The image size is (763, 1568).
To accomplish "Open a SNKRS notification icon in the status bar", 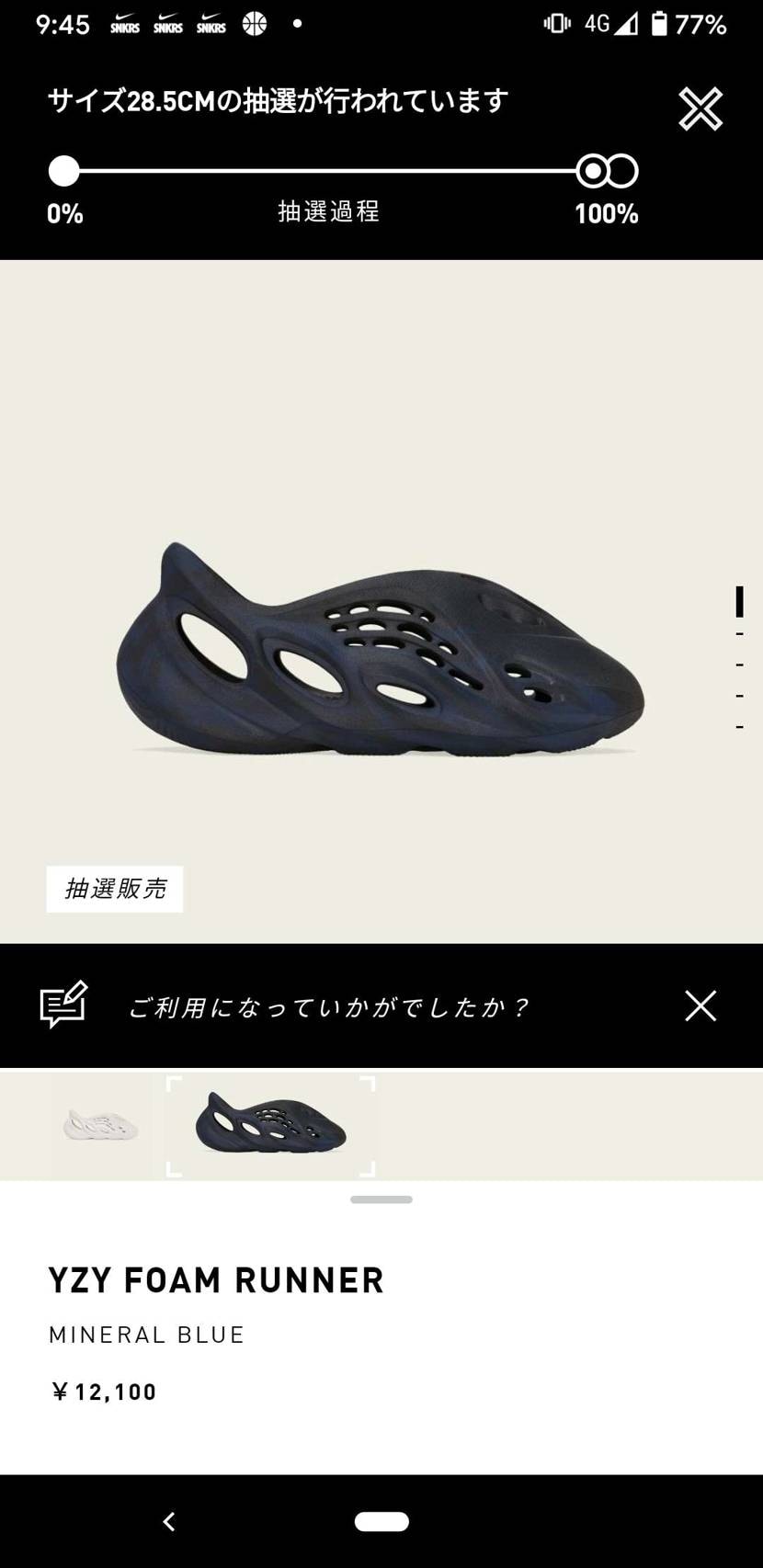I will point(124,23).
